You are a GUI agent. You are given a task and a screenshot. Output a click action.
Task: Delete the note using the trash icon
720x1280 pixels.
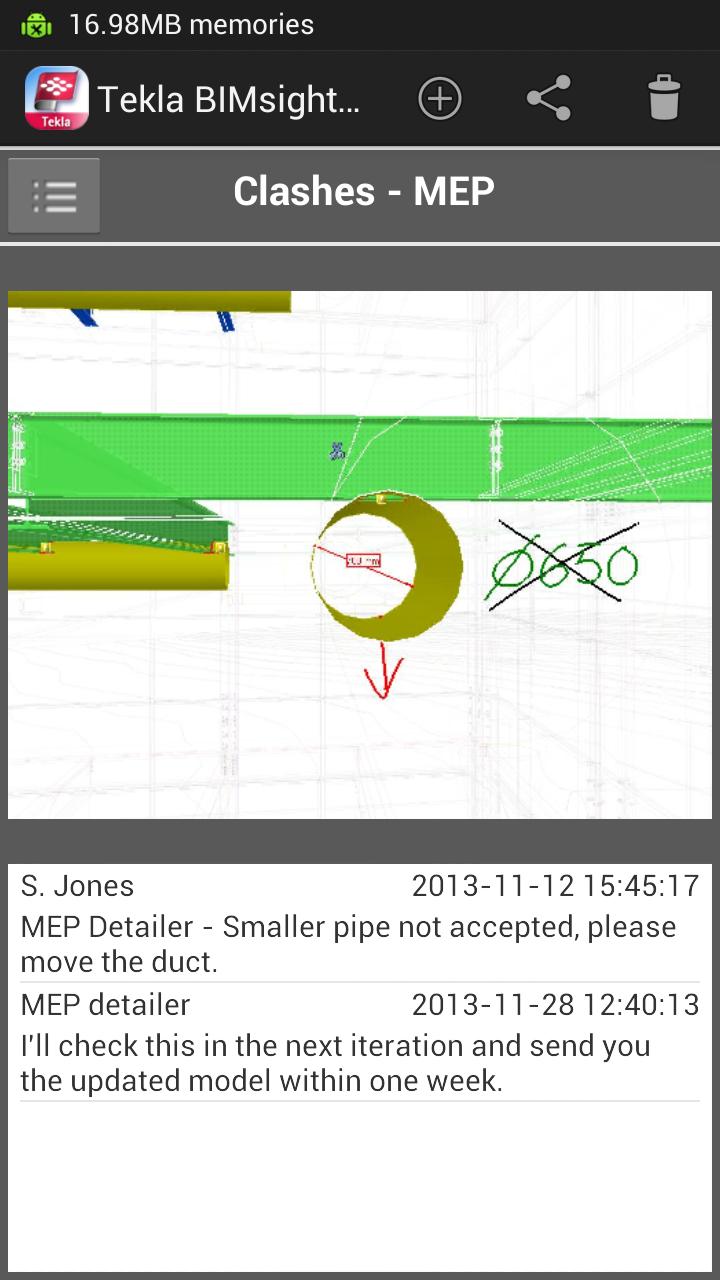[665, 98]
